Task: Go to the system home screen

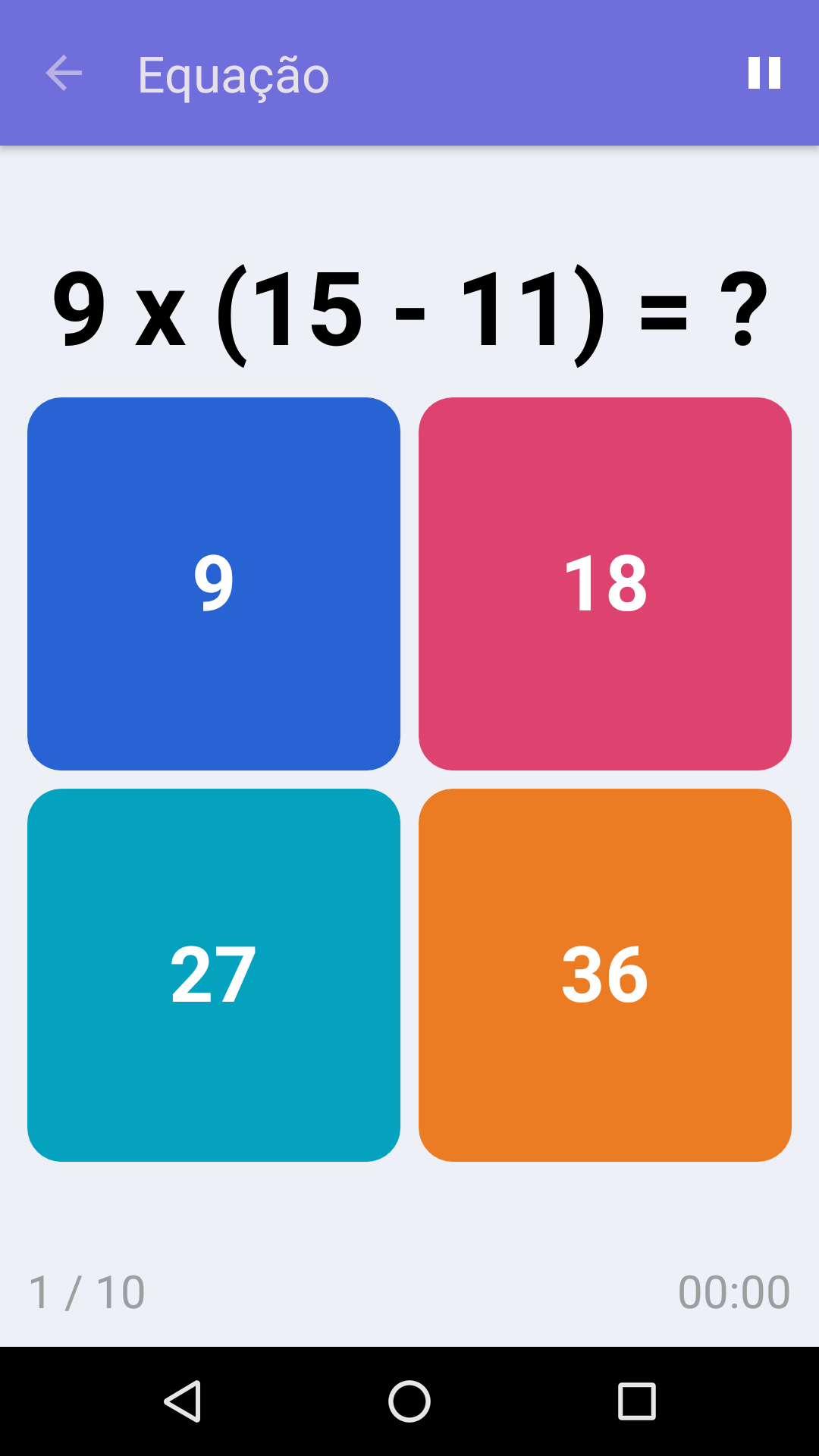Action: point(409,1401)
